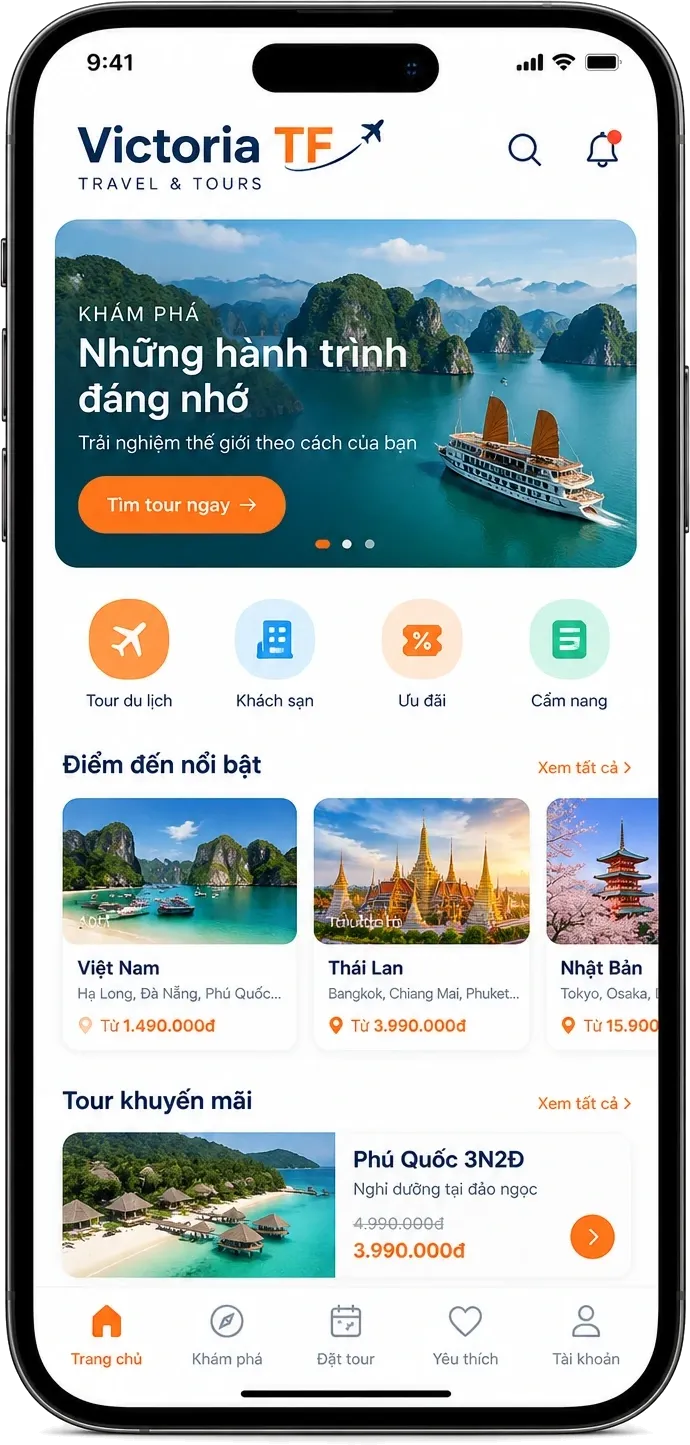The height and width of the screenshot is (1445, 690).
Task: Open the notifications bell
Action: click(603, 149)
